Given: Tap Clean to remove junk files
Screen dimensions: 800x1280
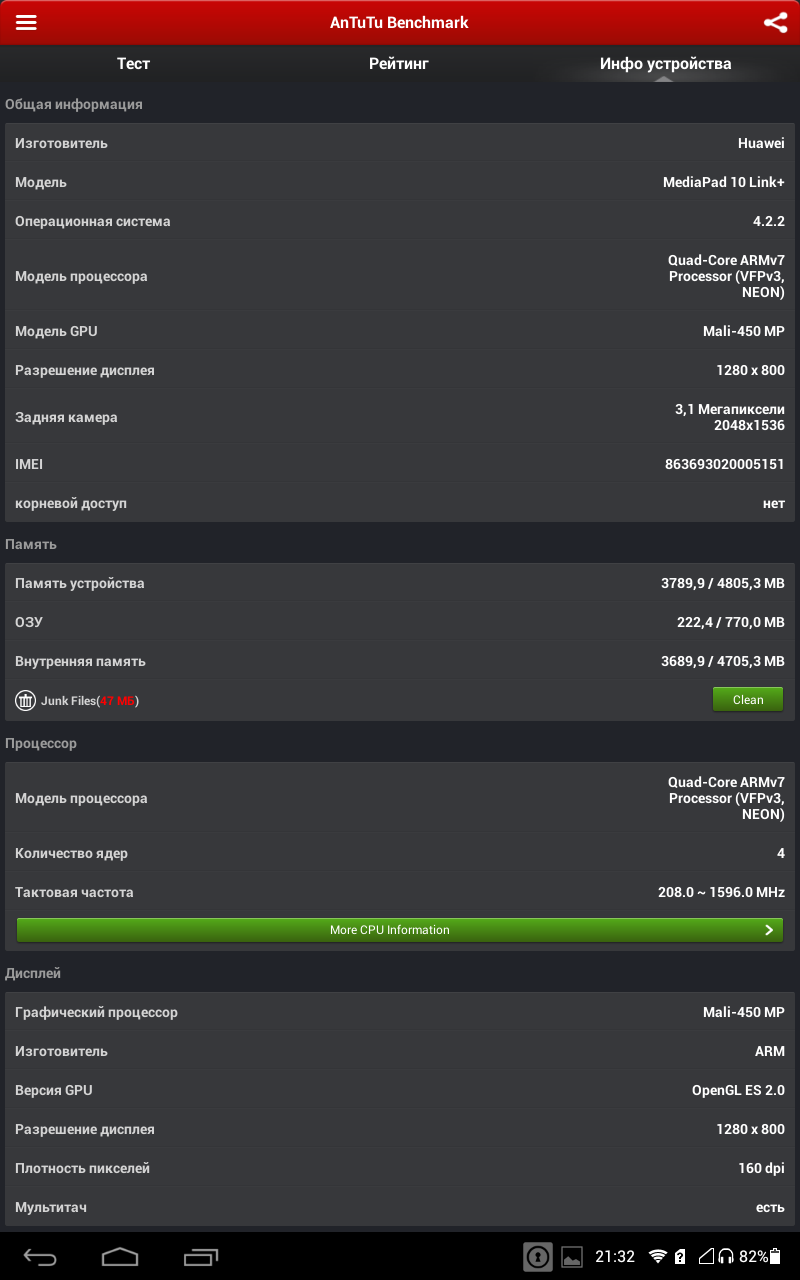Looking at the screenshot, I should (x=748, y=700).
